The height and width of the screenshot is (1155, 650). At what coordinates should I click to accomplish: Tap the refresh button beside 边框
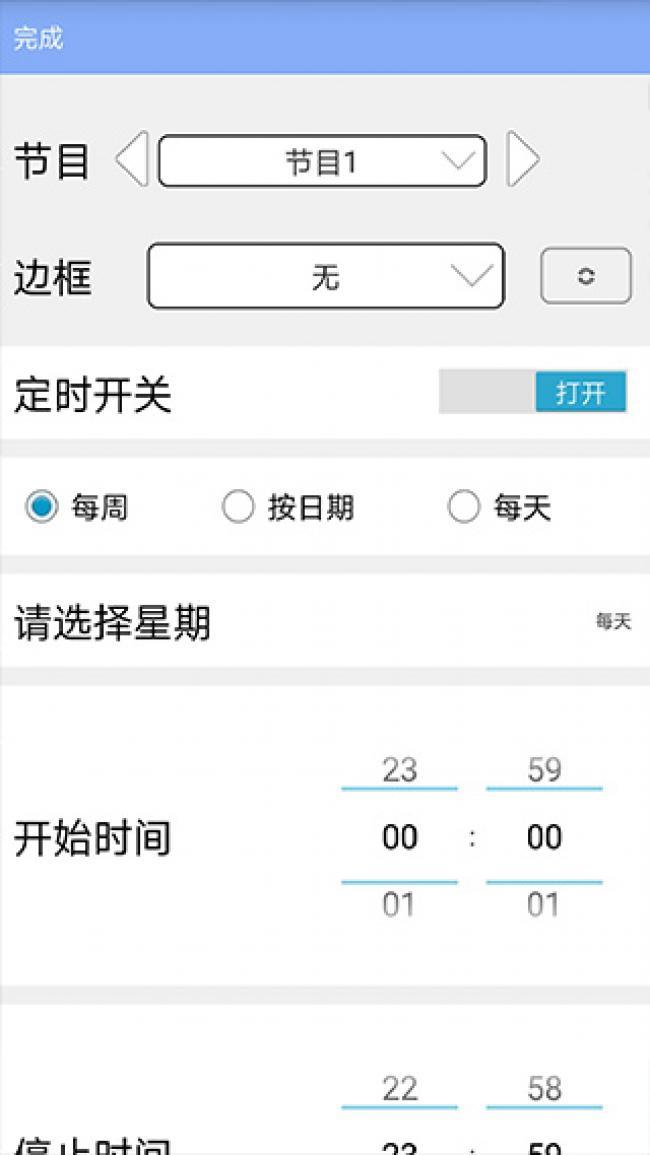[586, 276]
